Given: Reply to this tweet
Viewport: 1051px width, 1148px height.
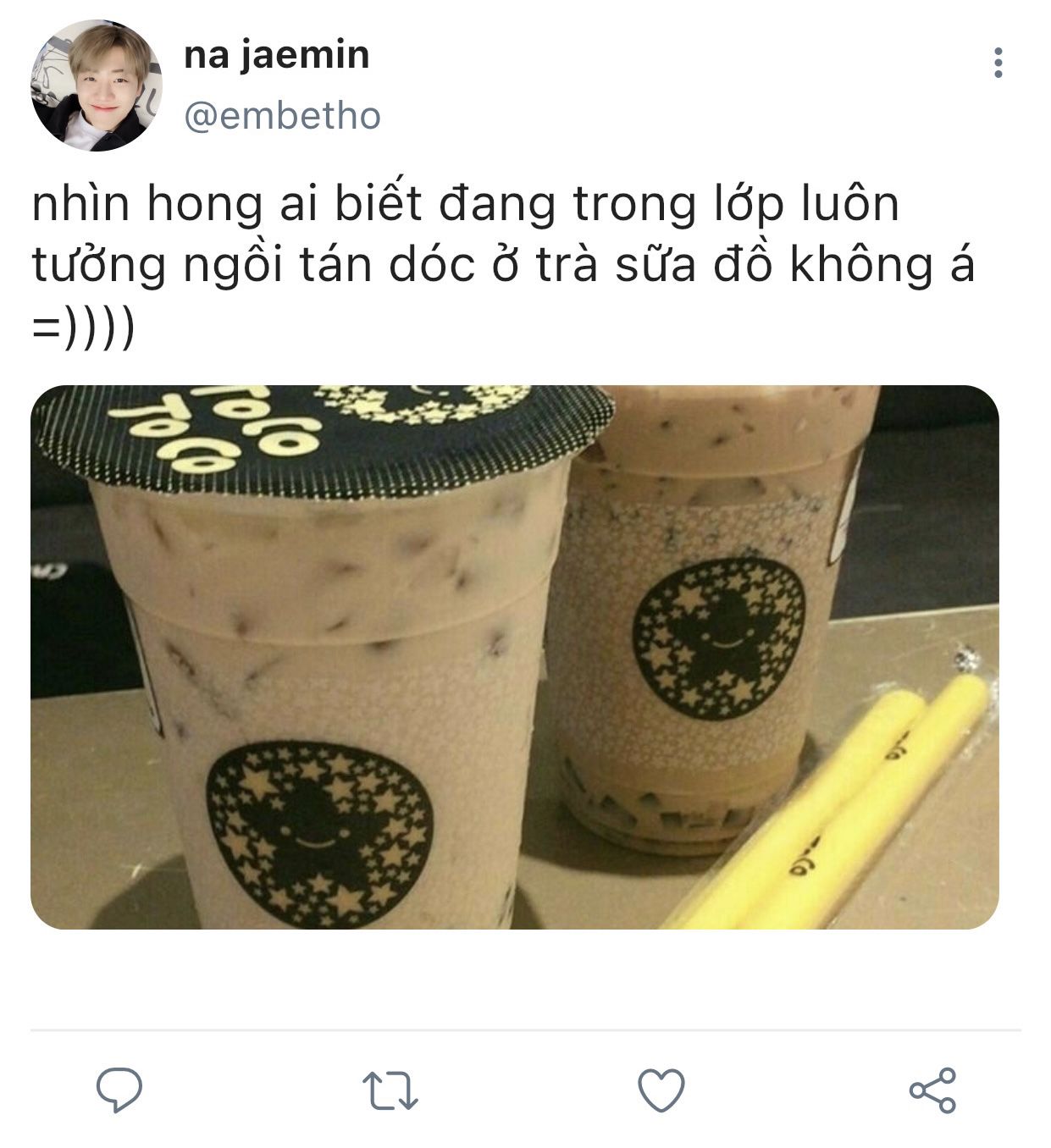Looking at the screenshot, I should click(119, 1090).
